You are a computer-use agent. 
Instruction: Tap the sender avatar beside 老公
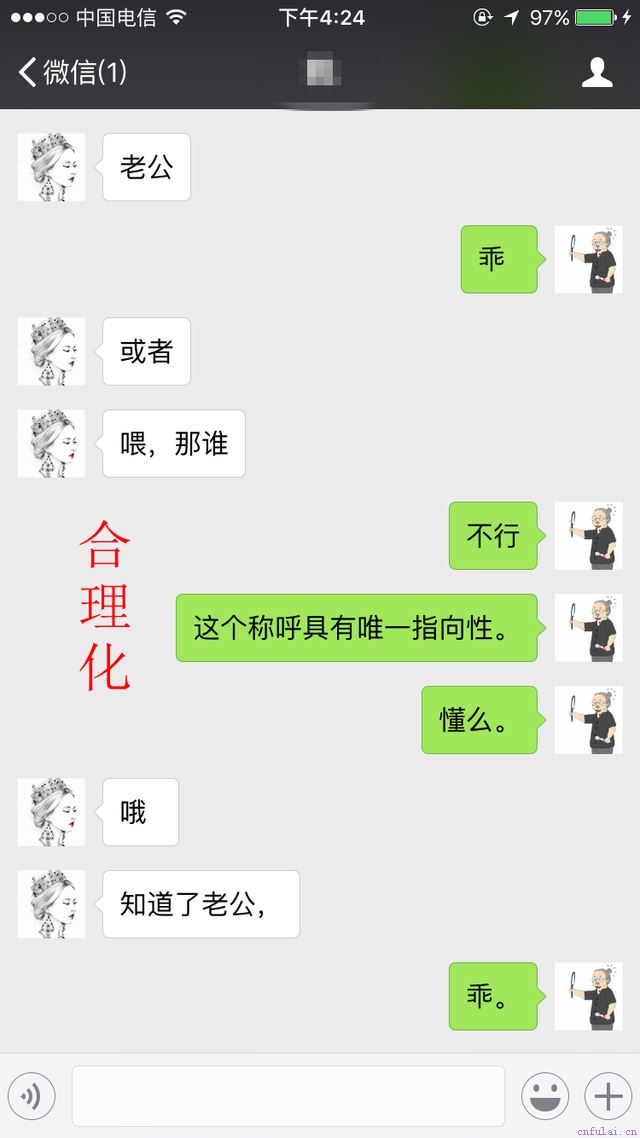coord(51,167)
